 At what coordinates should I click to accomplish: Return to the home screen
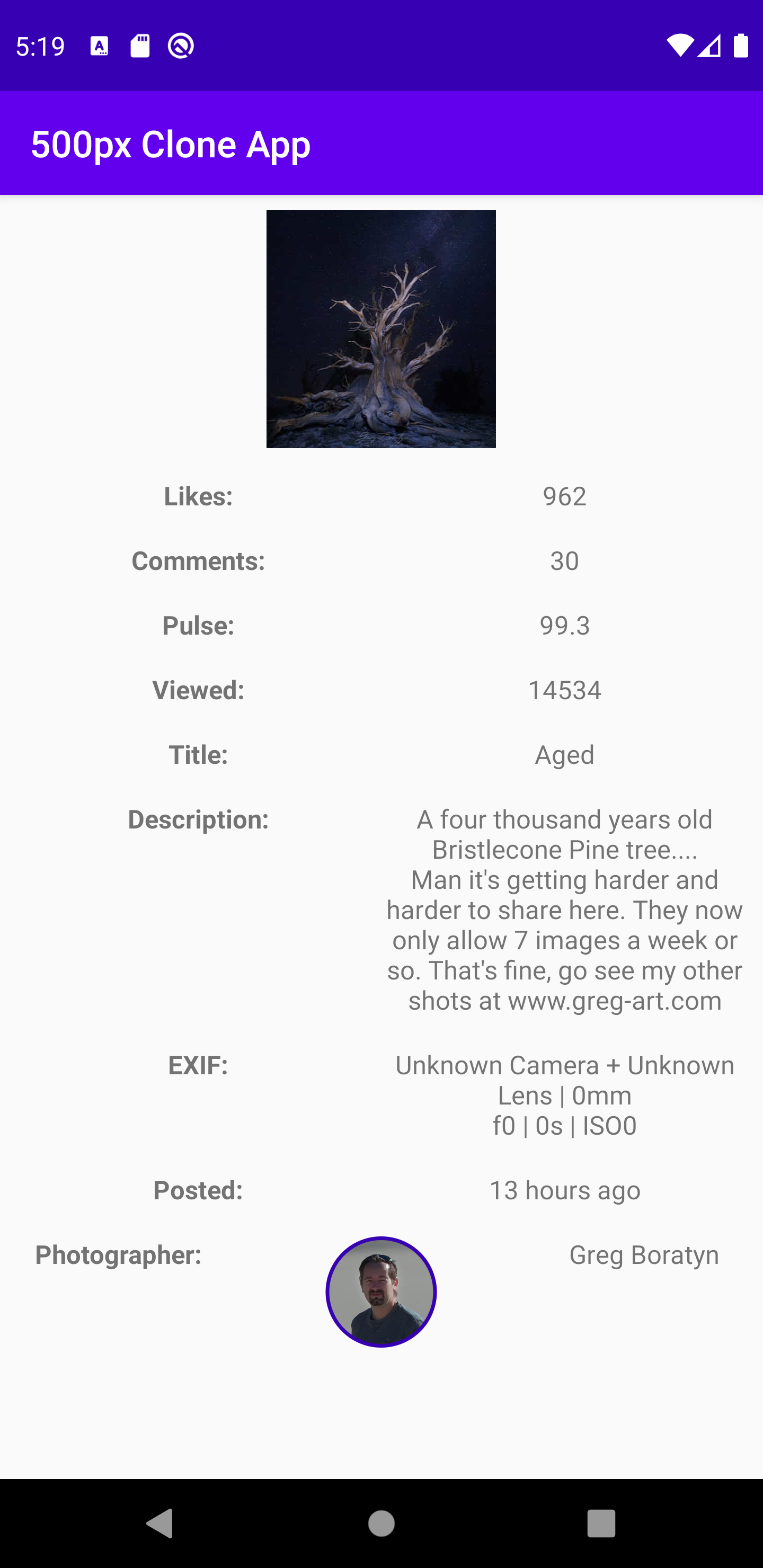381,1524
